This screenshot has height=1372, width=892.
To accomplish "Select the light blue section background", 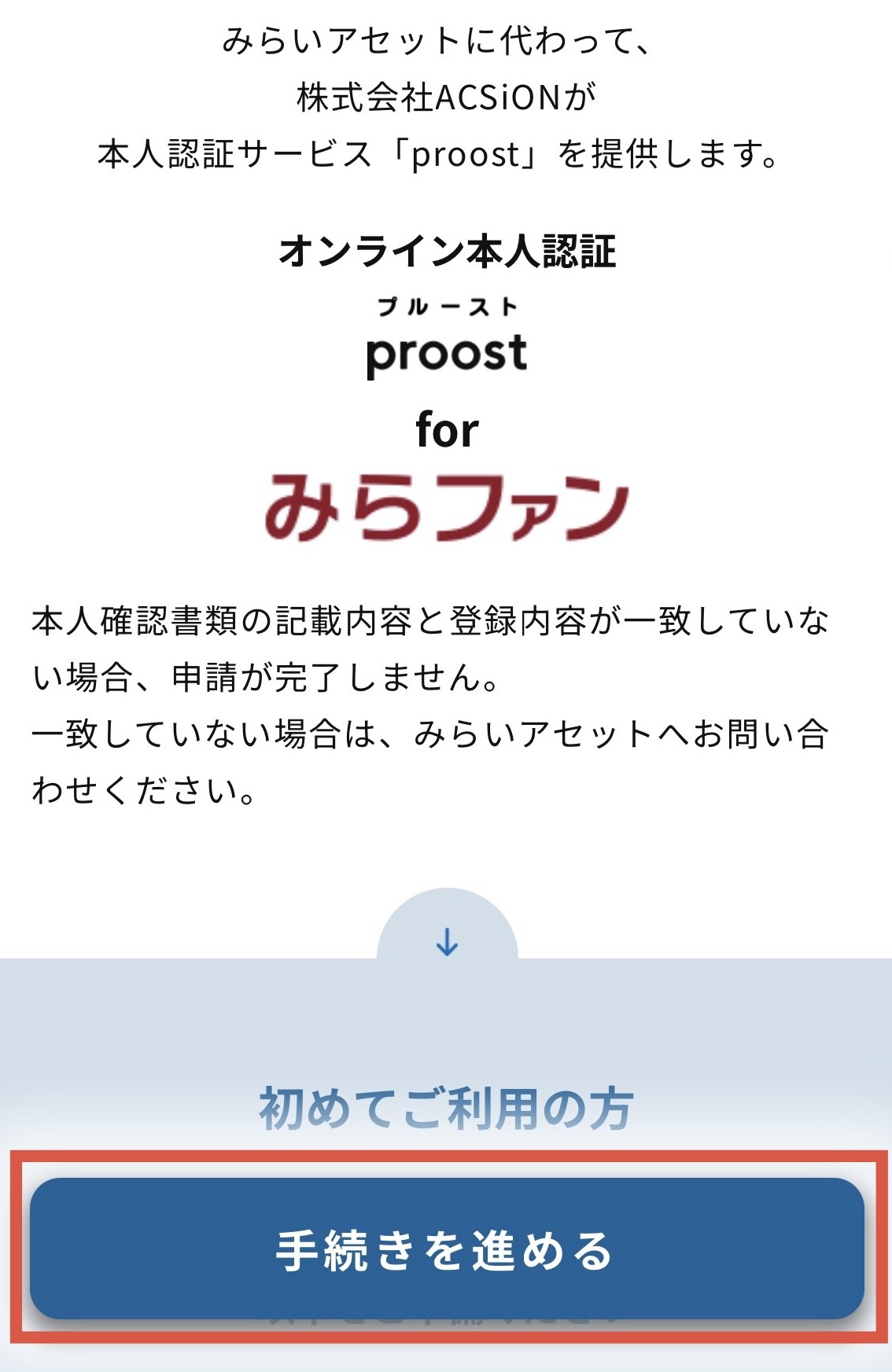I will pos(118,1022).
